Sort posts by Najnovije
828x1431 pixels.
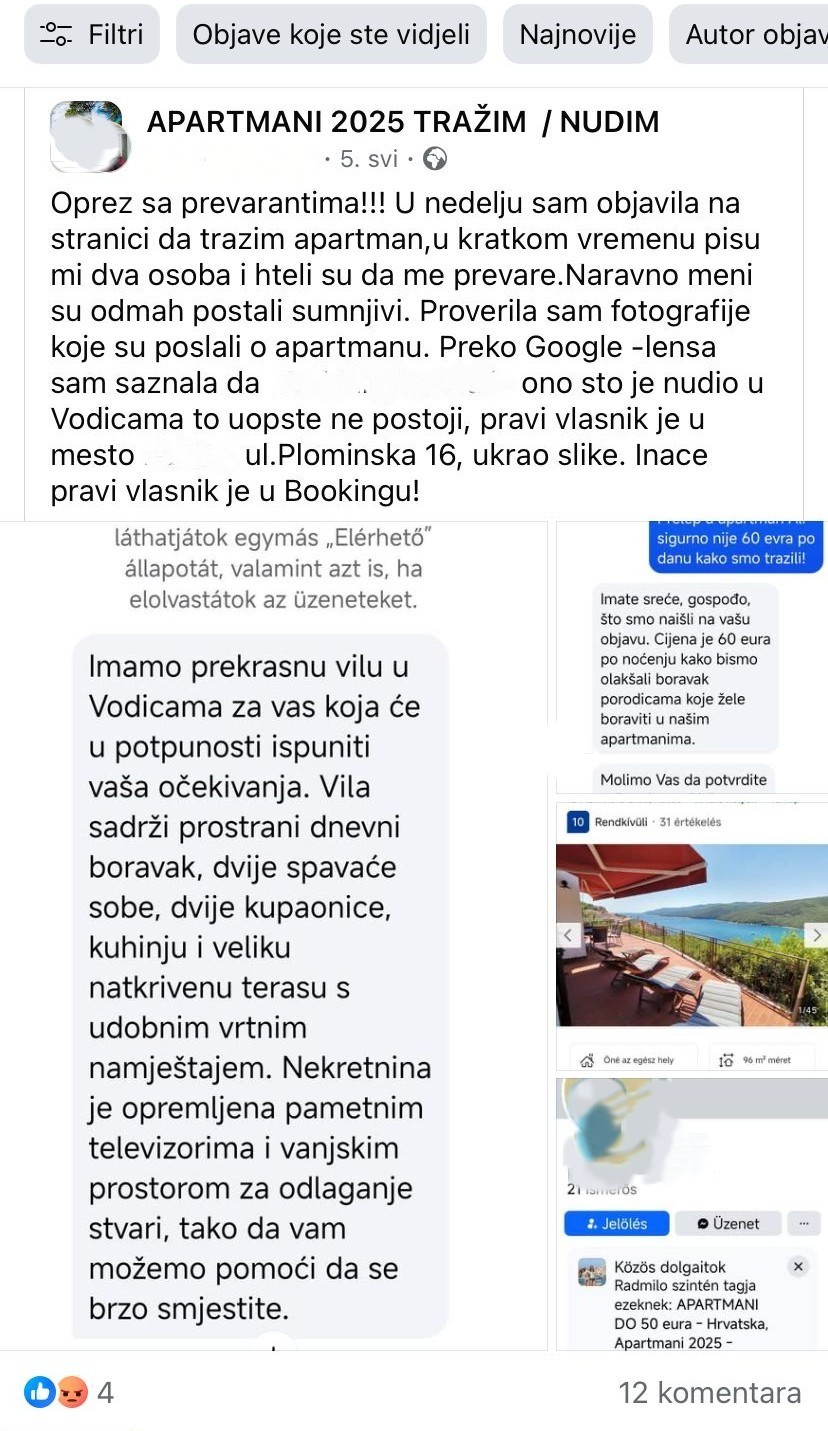pyautogui.click(x=577, y=34)
